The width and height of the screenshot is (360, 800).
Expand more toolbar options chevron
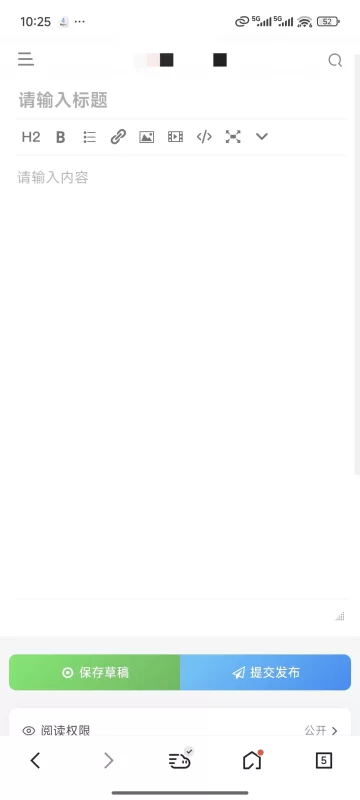coord(262,137)
